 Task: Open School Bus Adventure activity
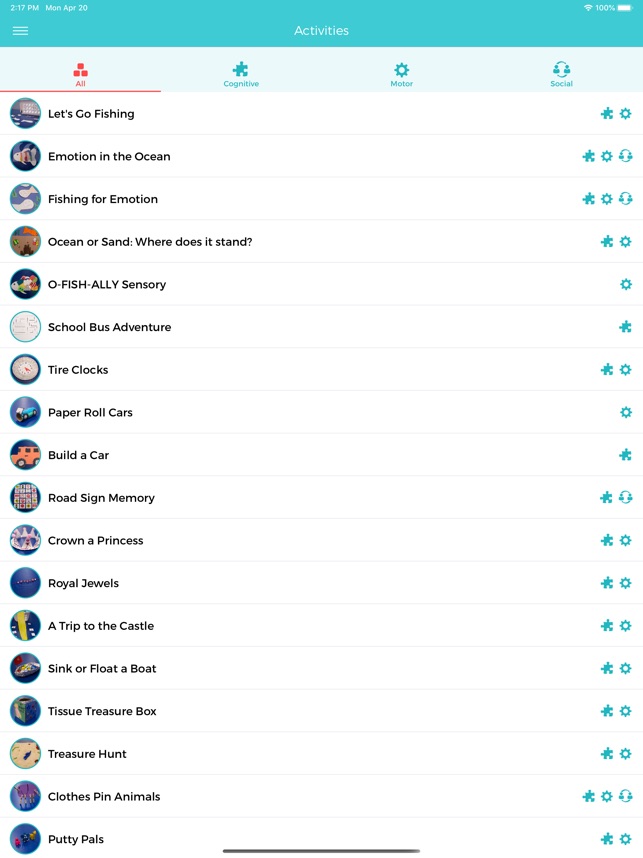coord(109,327)
